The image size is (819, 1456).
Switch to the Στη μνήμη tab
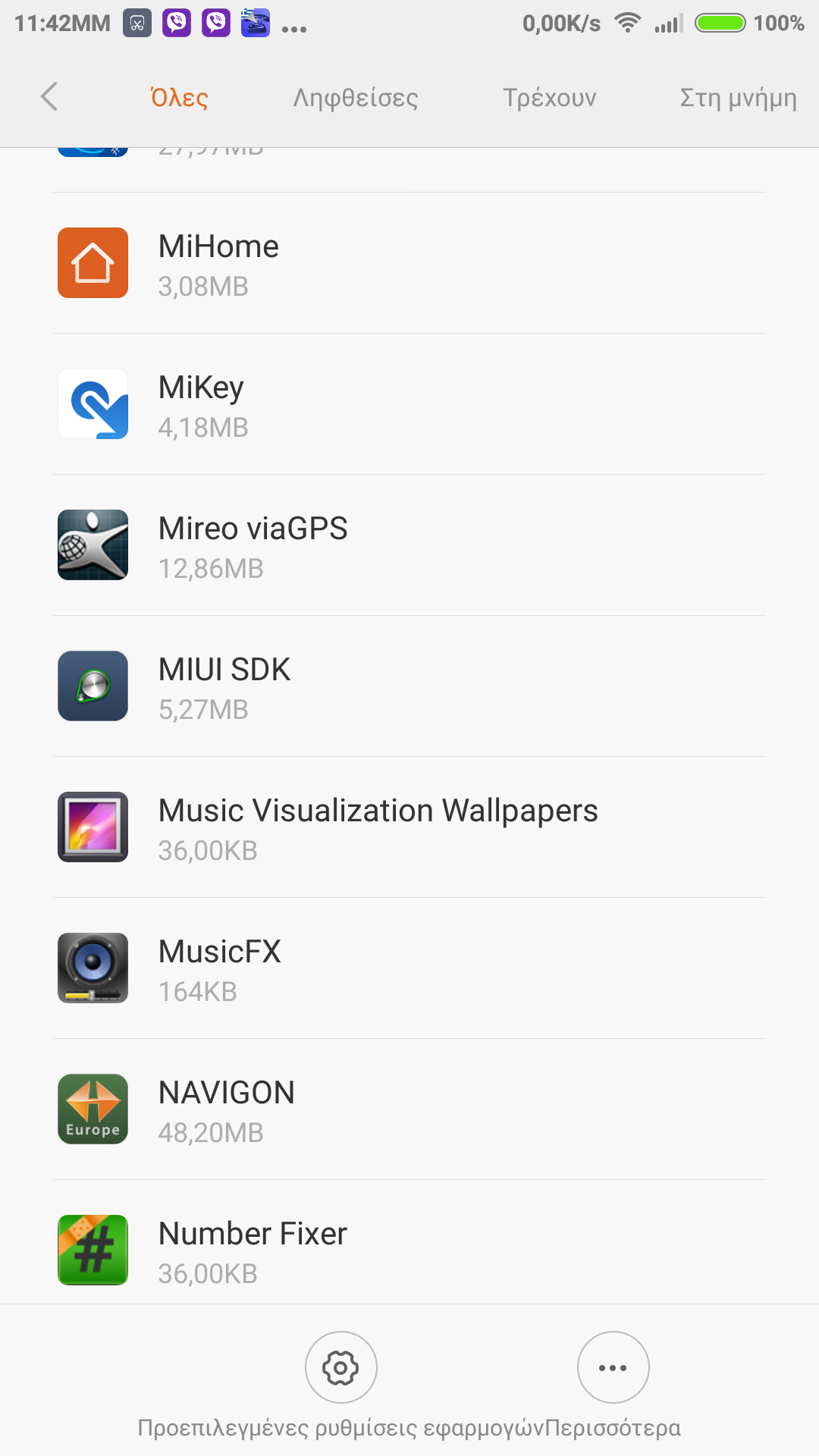tap(737, 98)
